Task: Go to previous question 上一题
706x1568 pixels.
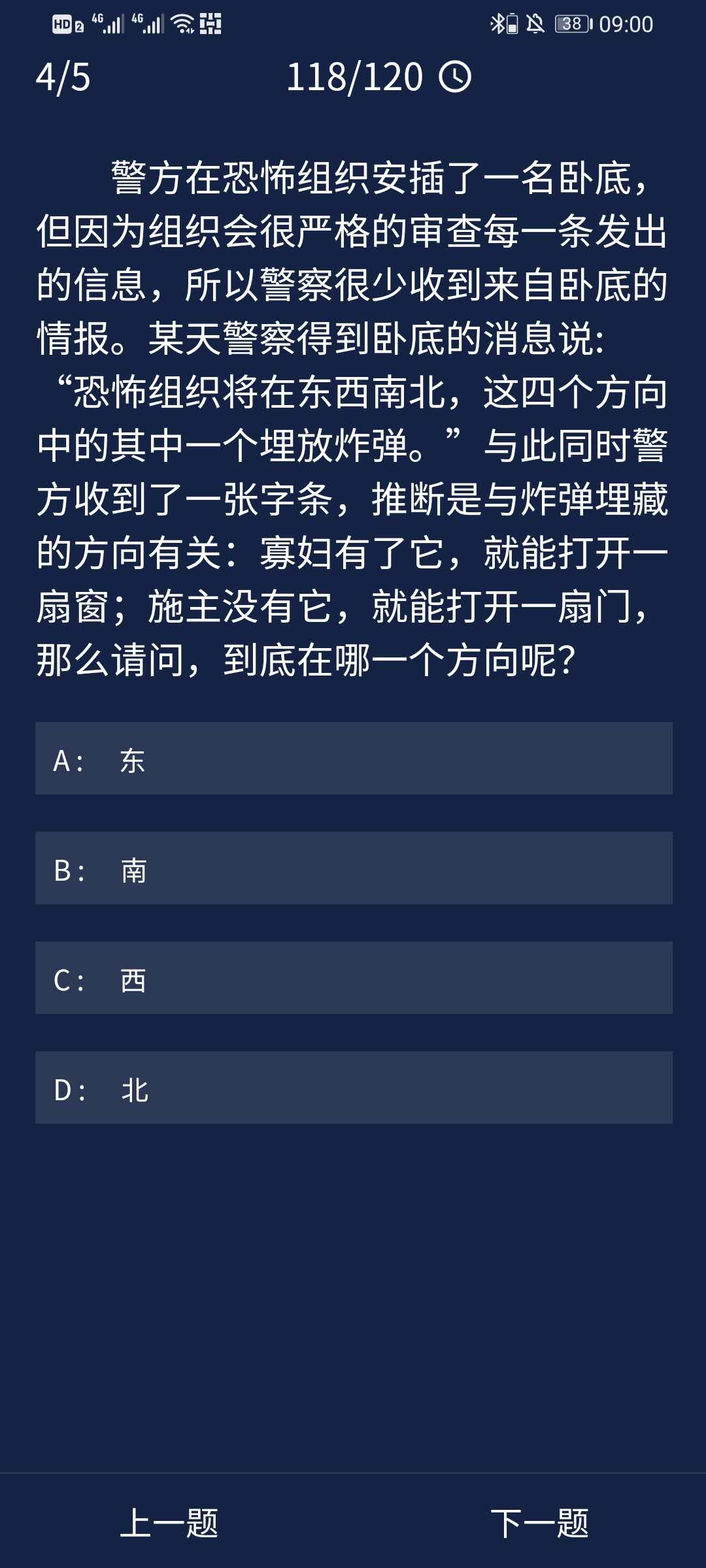Action: tap(169, 1523)
